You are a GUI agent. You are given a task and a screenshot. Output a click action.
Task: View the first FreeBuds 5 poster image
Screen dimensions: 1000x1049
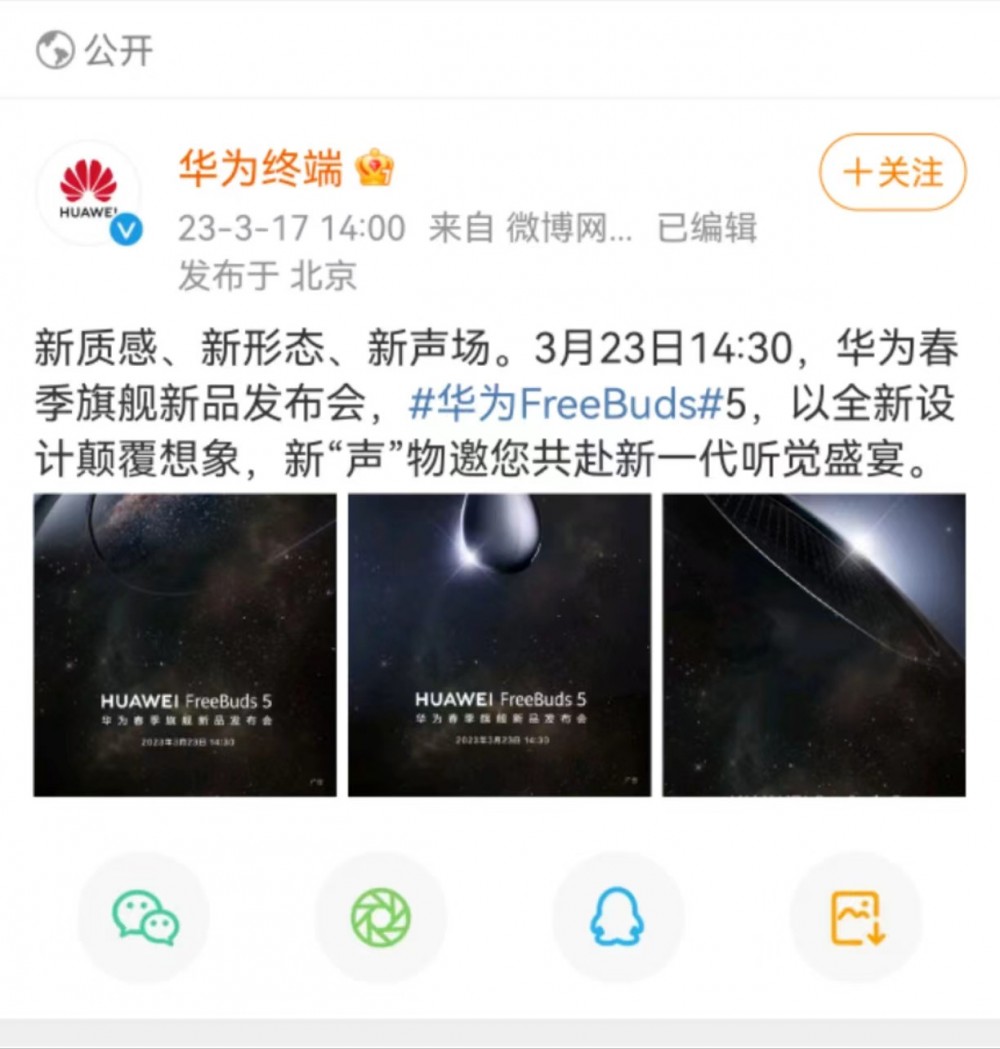[x=185, y=645]
